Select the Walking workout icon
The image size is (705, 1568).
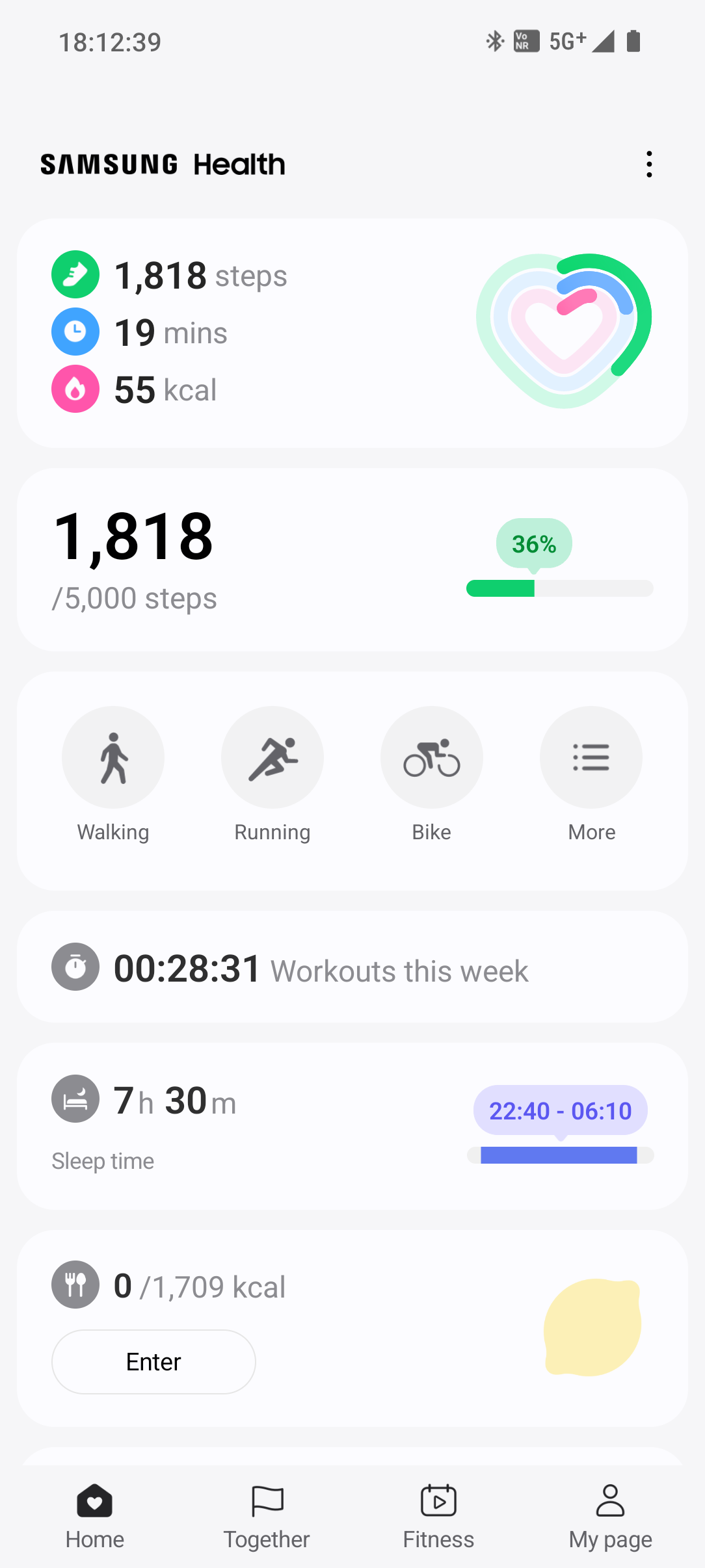click(x=113, y=757)
